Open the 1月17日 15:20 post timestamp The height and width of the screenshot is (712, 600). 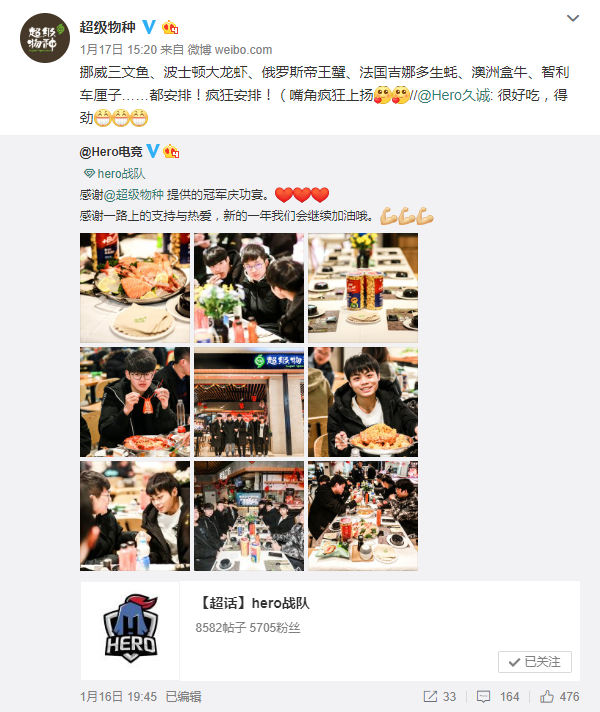[x=117, y=49]
